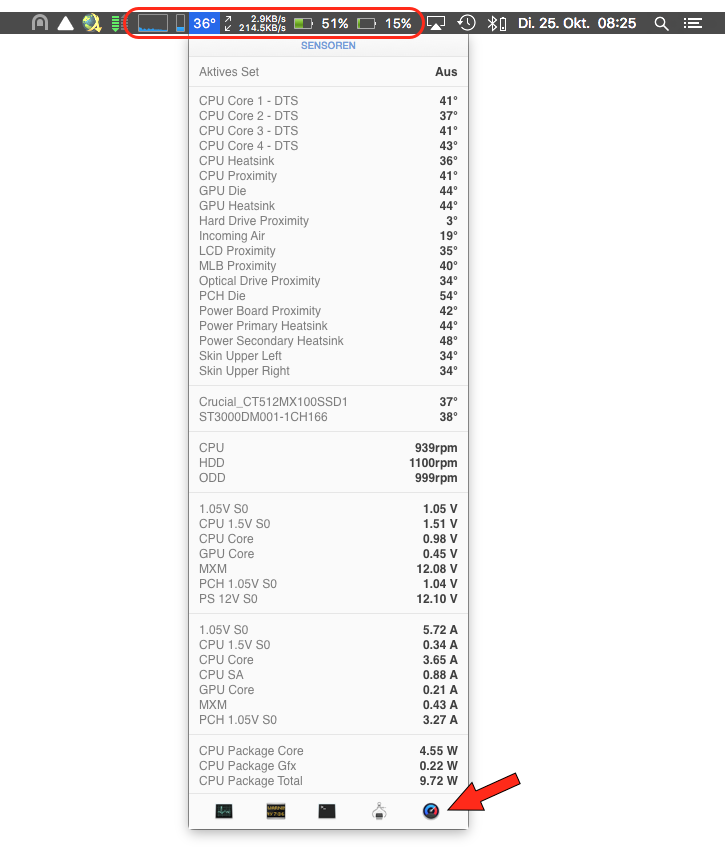Image resolution: width=725 pixels, height=852 pixels.
Task: Open Spotlight search in menu bar
Action: pyautogui.click(x=661, y=22)
